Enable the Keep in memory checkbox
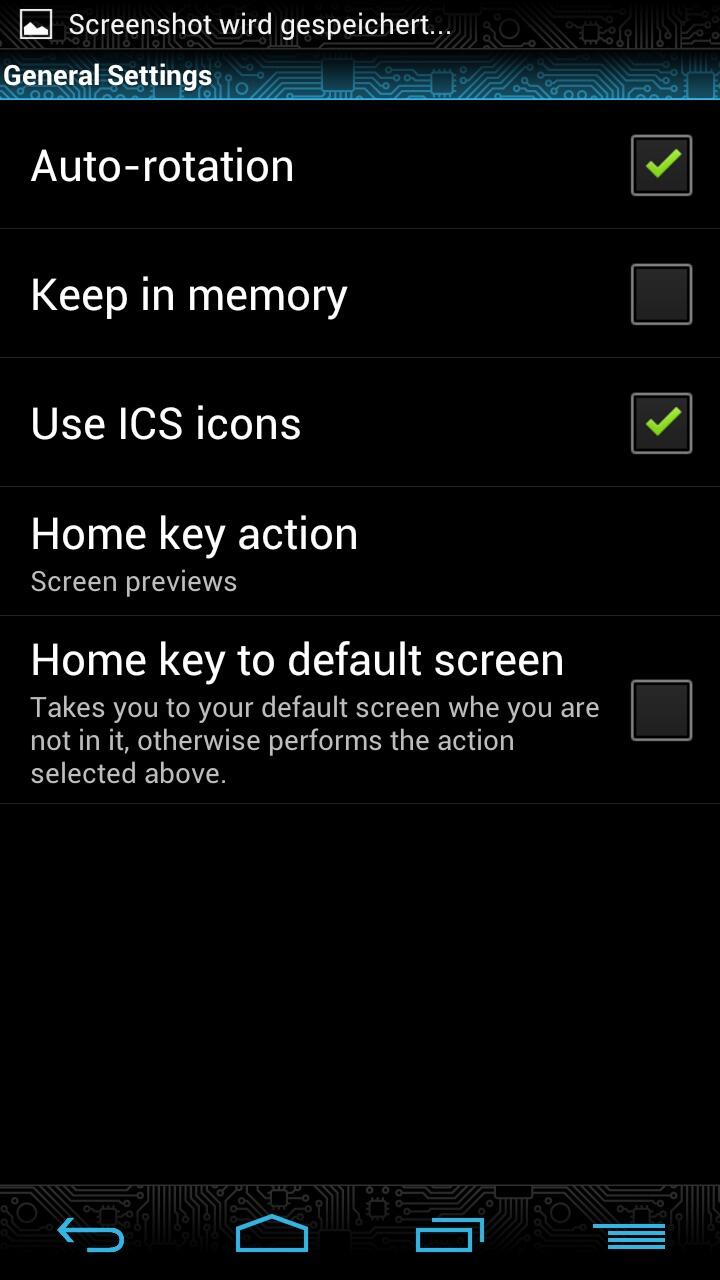The image size is (720, 1280). [661, 294]
